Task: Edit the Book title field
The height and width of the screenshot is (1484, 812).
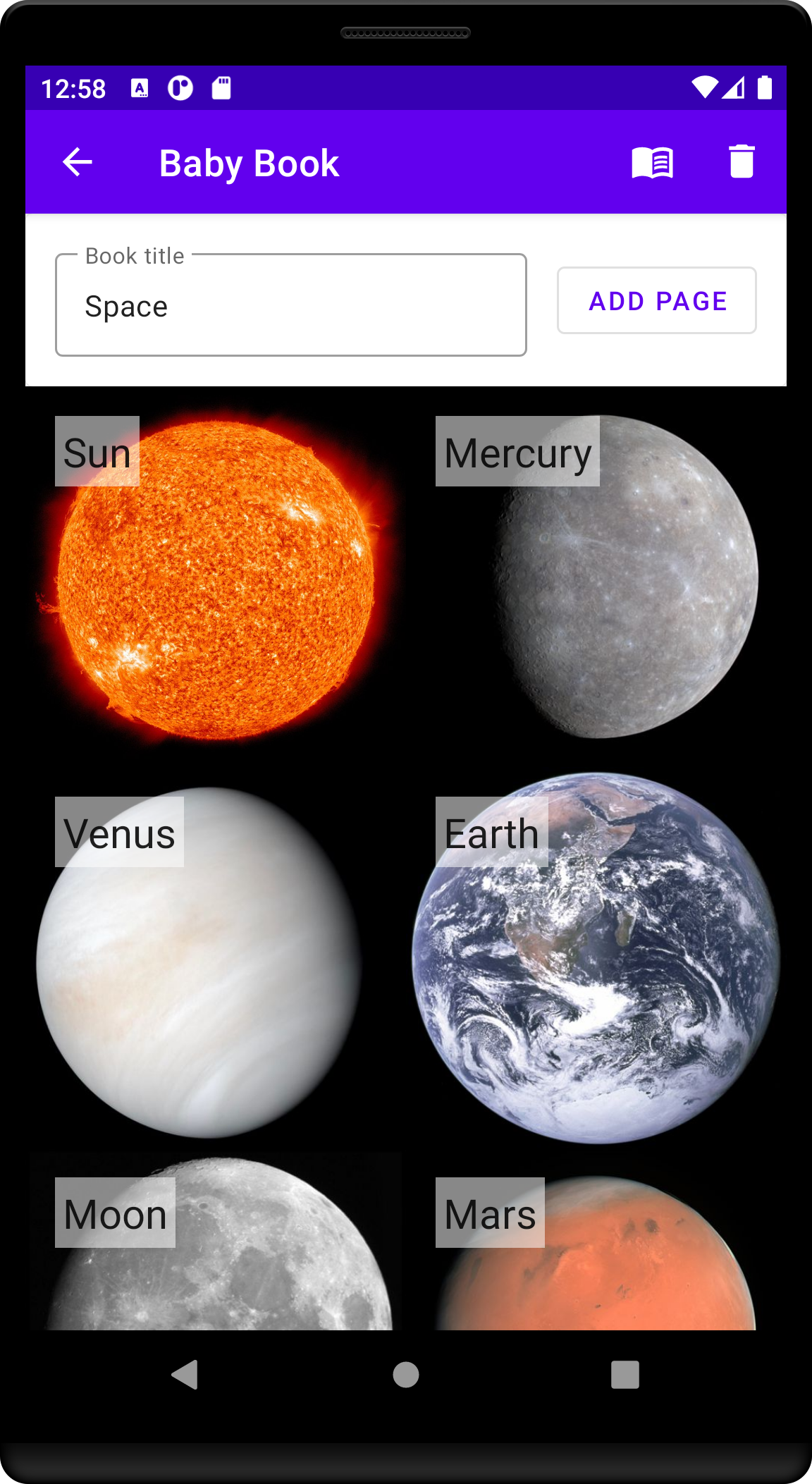Action: point(290,306)
